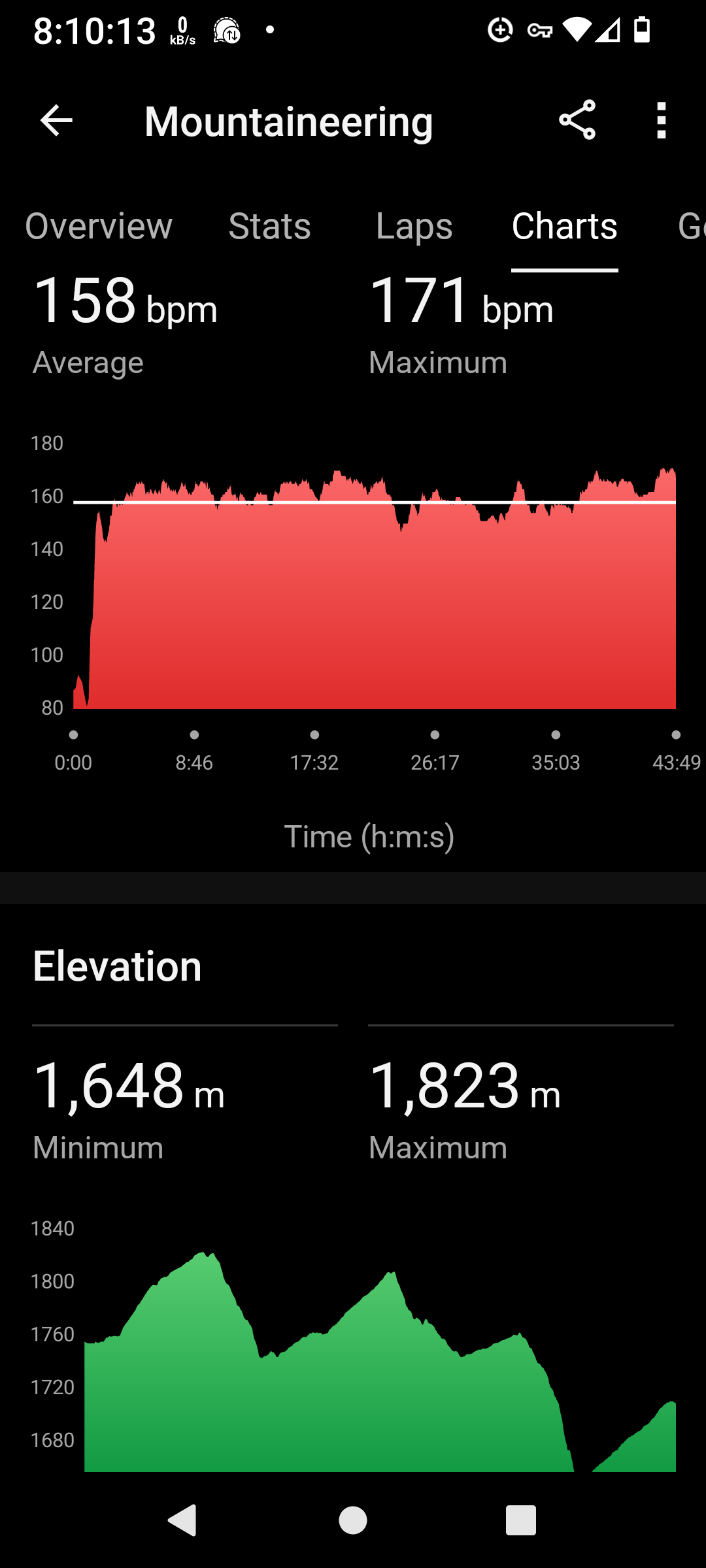Share this Mountaineering activity
Viewport: 706px width, 1568px height.
pos(577,120)
